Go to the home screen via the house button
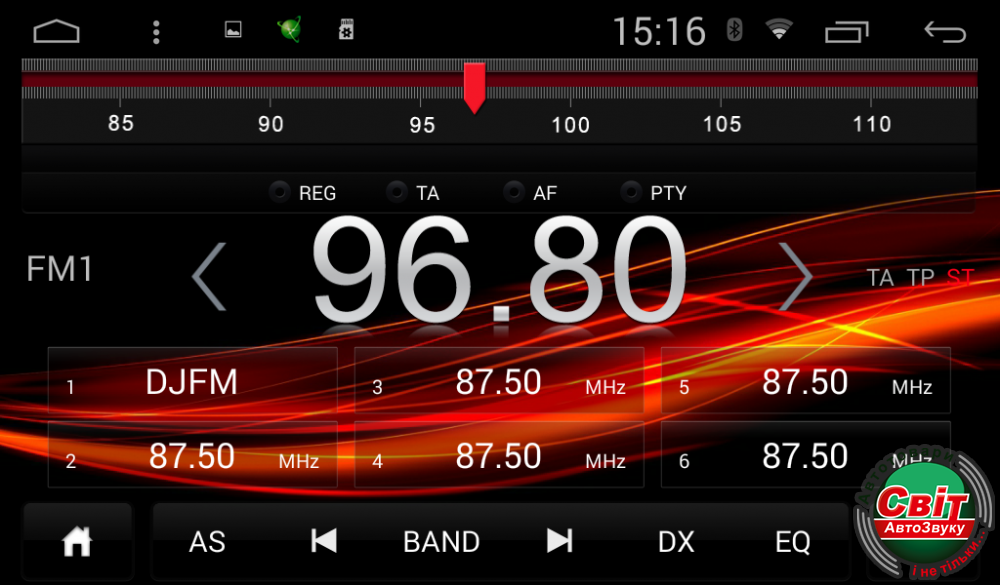The image size is (1000, 585). pos(77,541)
